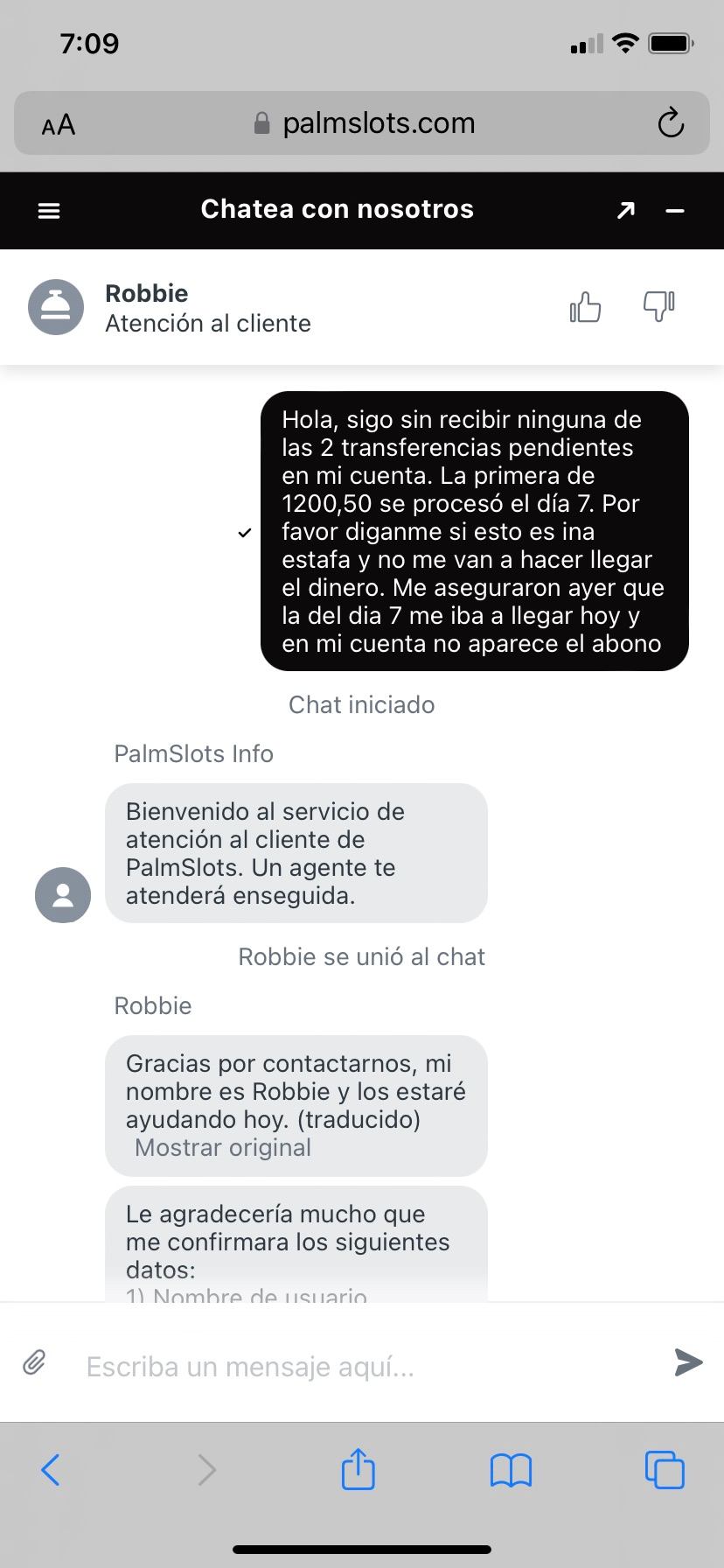Minimize the chat window
Screen dimensions: 724x1568
click(x=675, y=211)
